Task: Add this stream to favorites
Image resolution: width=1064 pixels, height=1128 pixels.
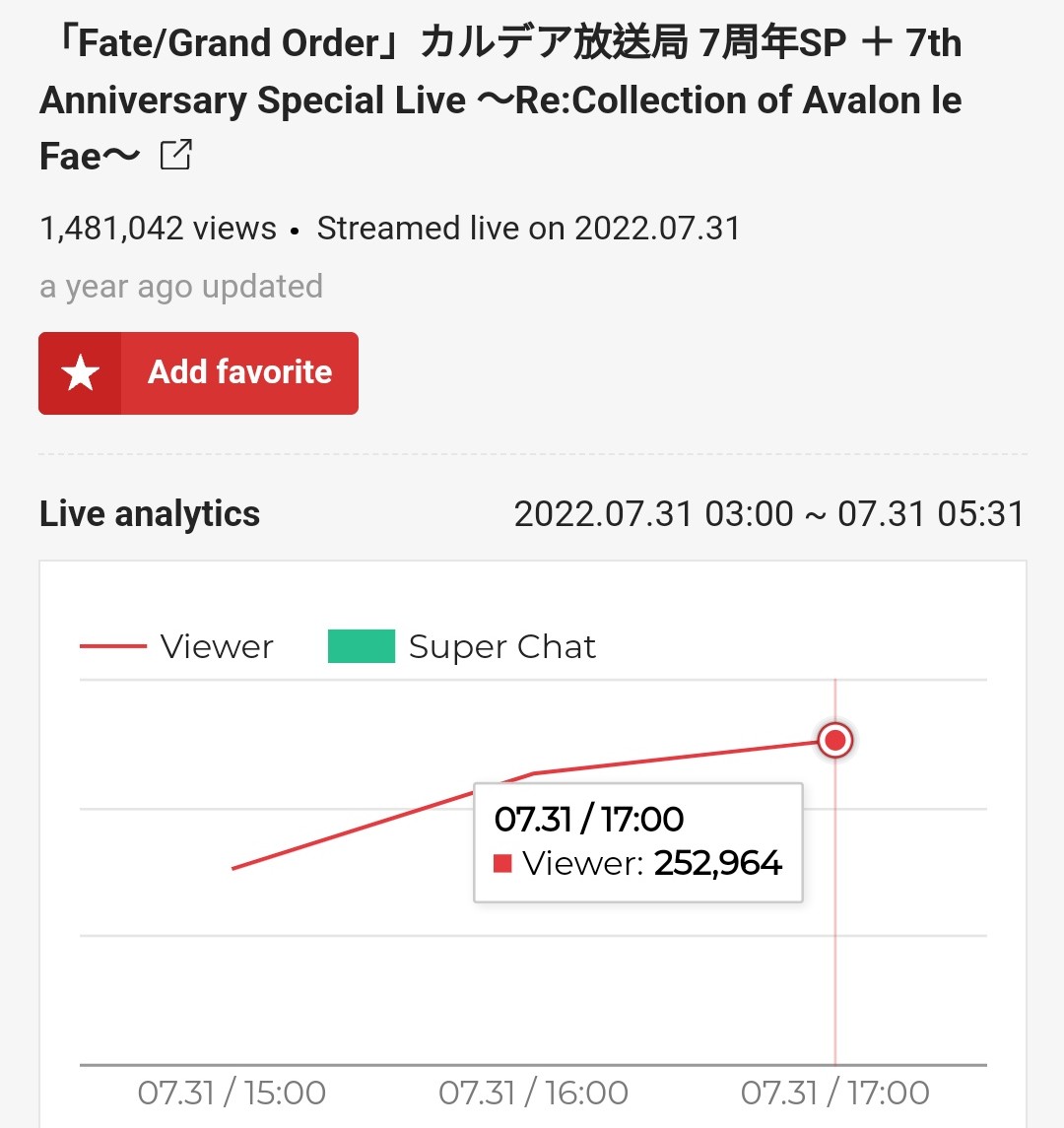Action: point(198,373)
